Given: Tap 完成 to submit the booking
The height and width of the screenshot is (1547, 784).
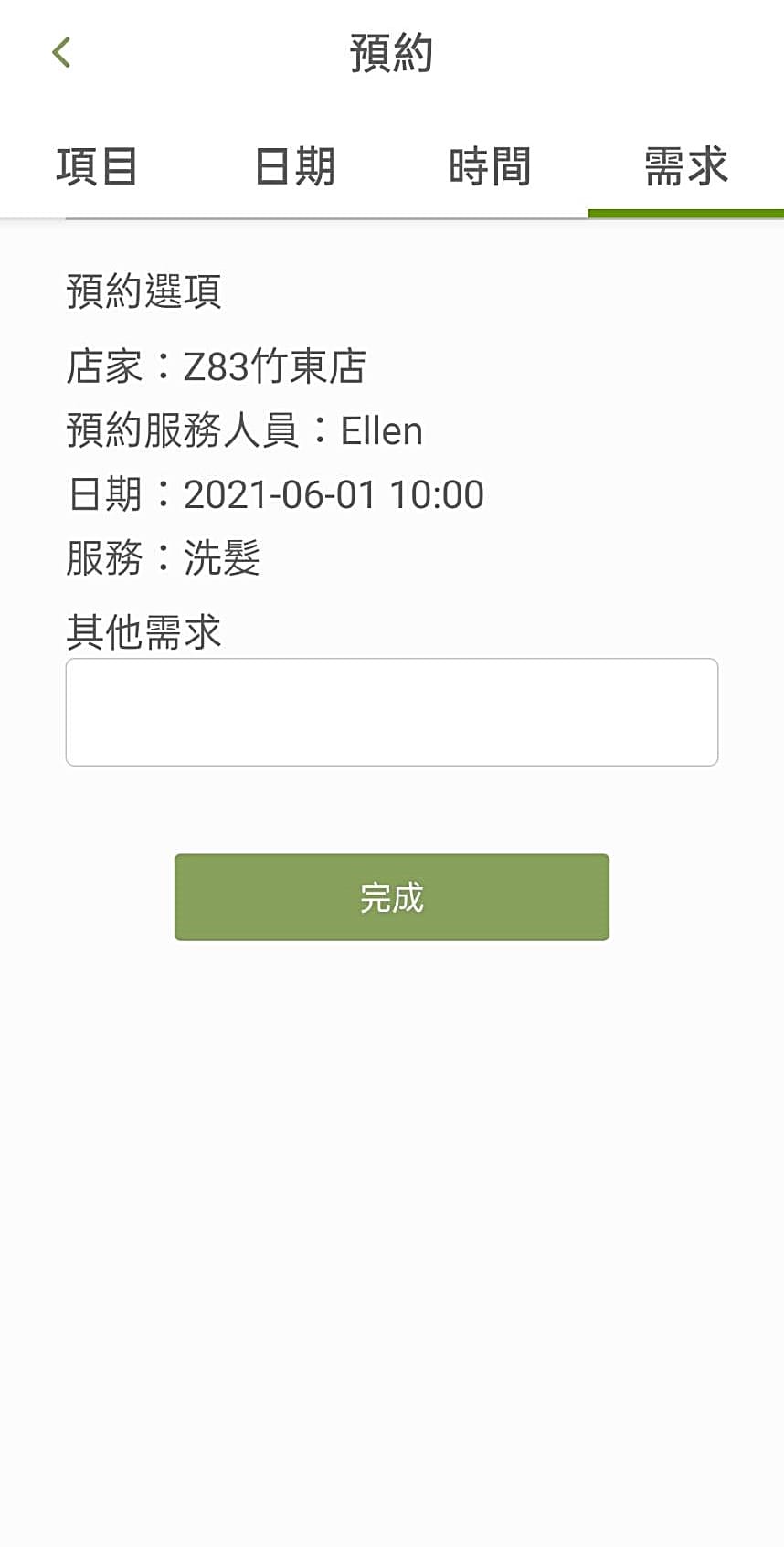Looking at the screenshot, I should [392, 897].
